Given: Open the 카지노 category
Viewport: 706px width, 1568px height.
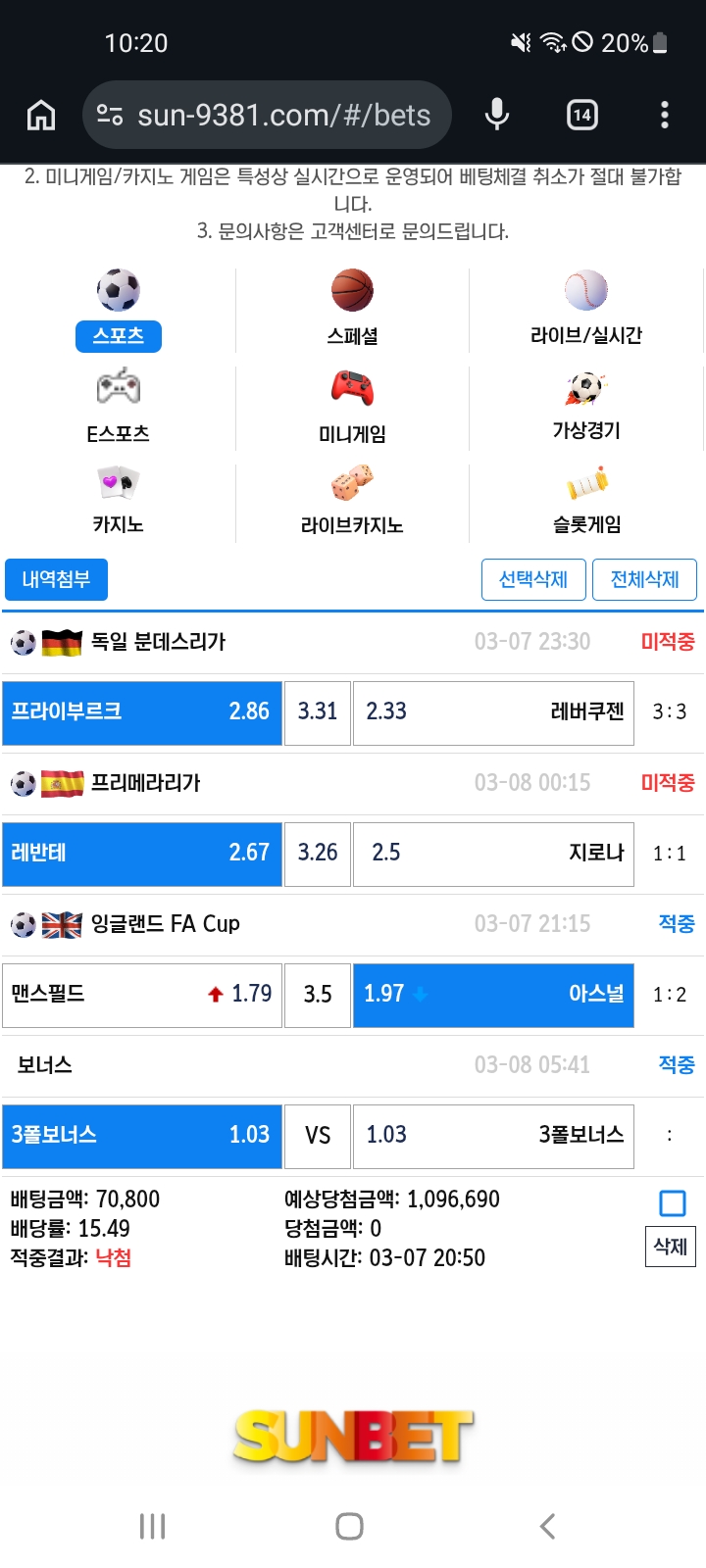Looking at the screenshot, I should point(118,501).
